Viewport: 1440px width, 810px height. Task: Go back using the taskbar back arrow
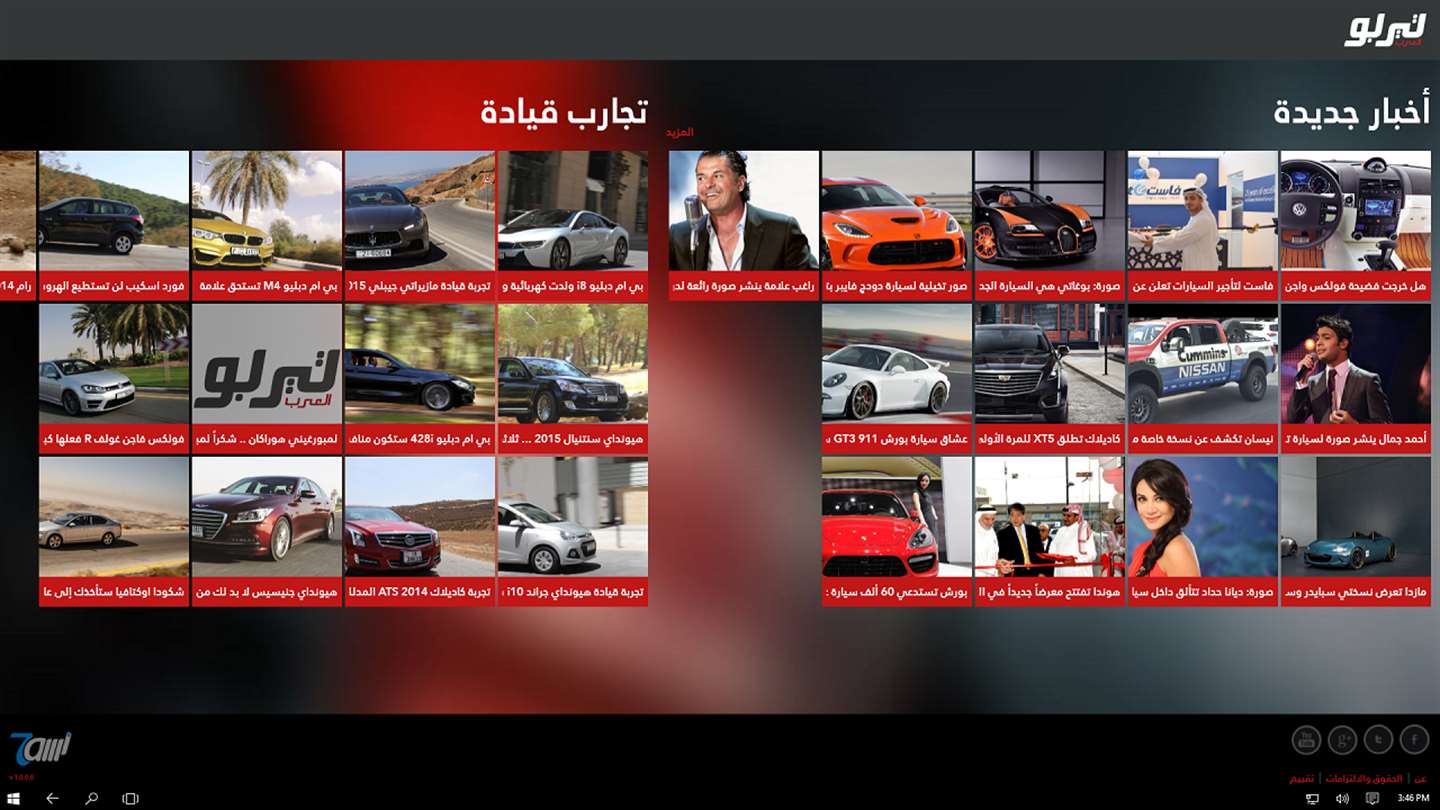click(52, 798)
